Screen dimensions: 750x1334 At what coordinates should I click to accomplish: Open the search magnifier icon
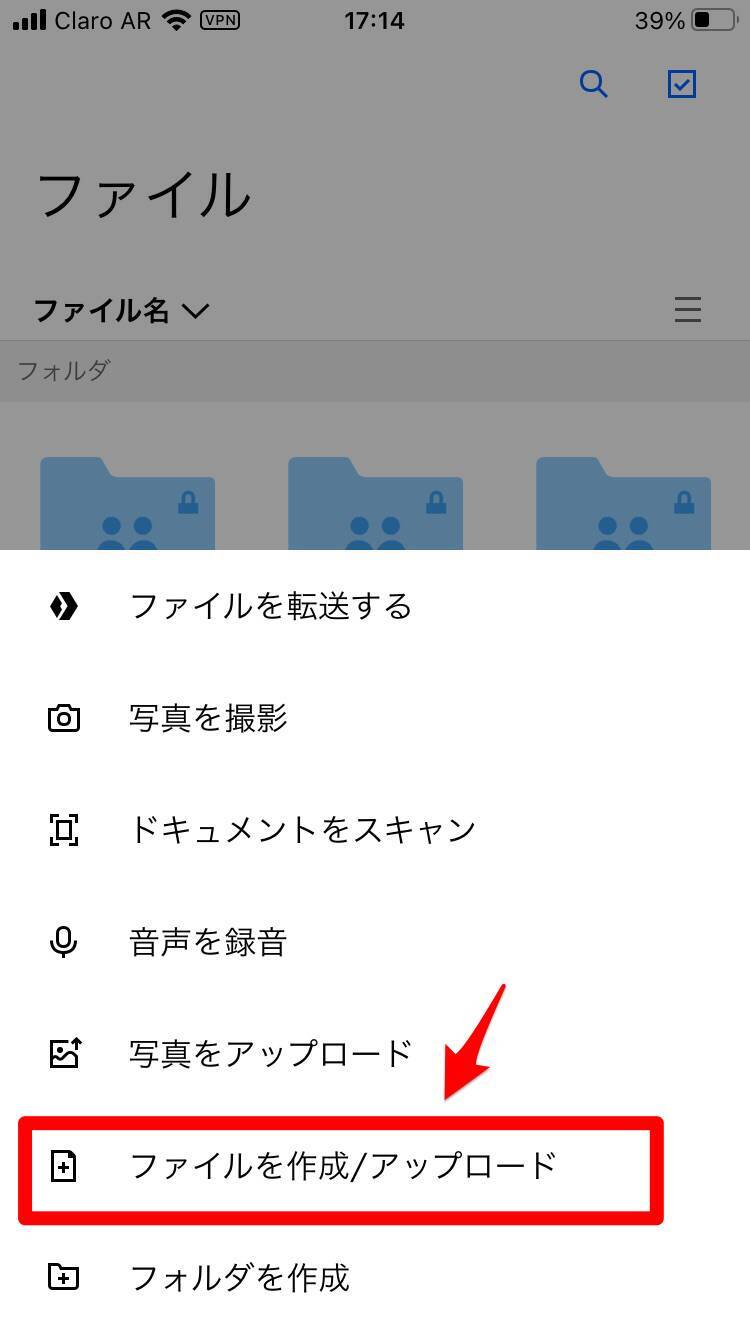pos(594,84)
